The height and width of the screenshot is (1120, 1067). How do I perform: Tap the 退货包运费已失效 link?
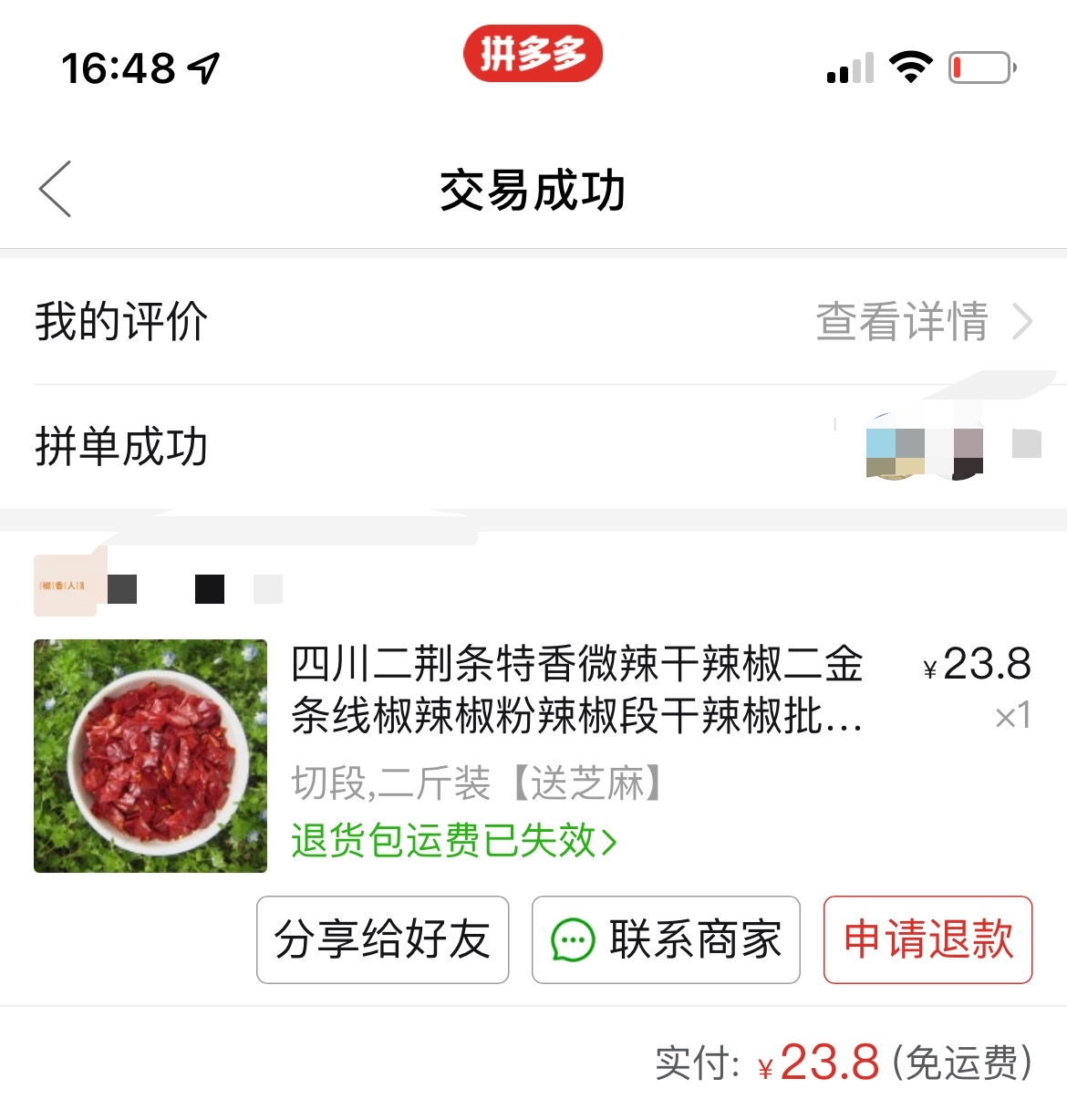coord(454,840)
